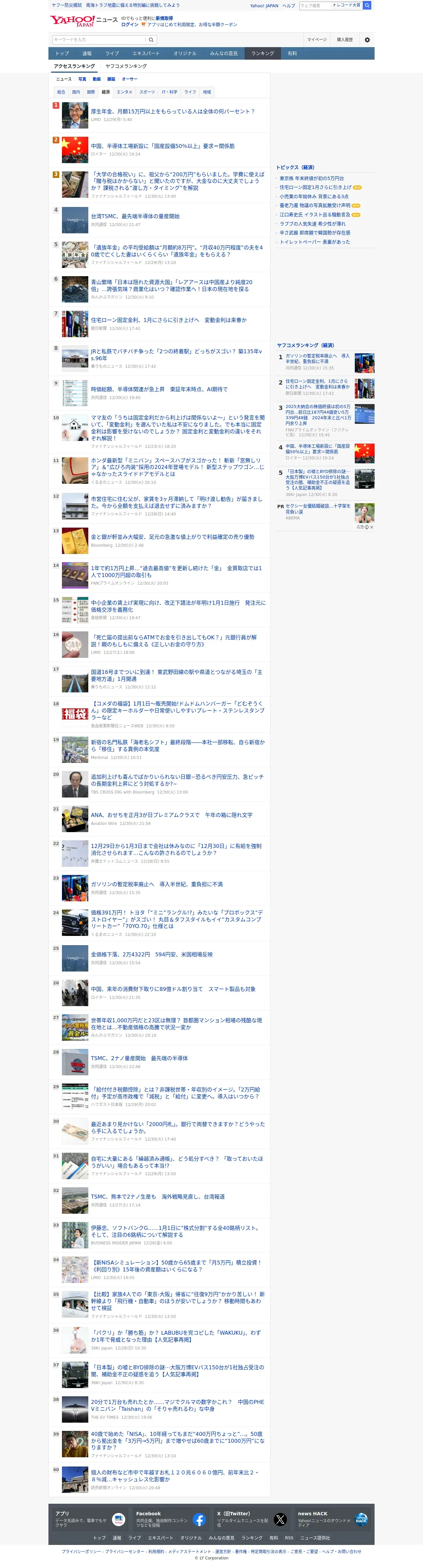
Task: Open the ログイン link
Action: (130, 24)
